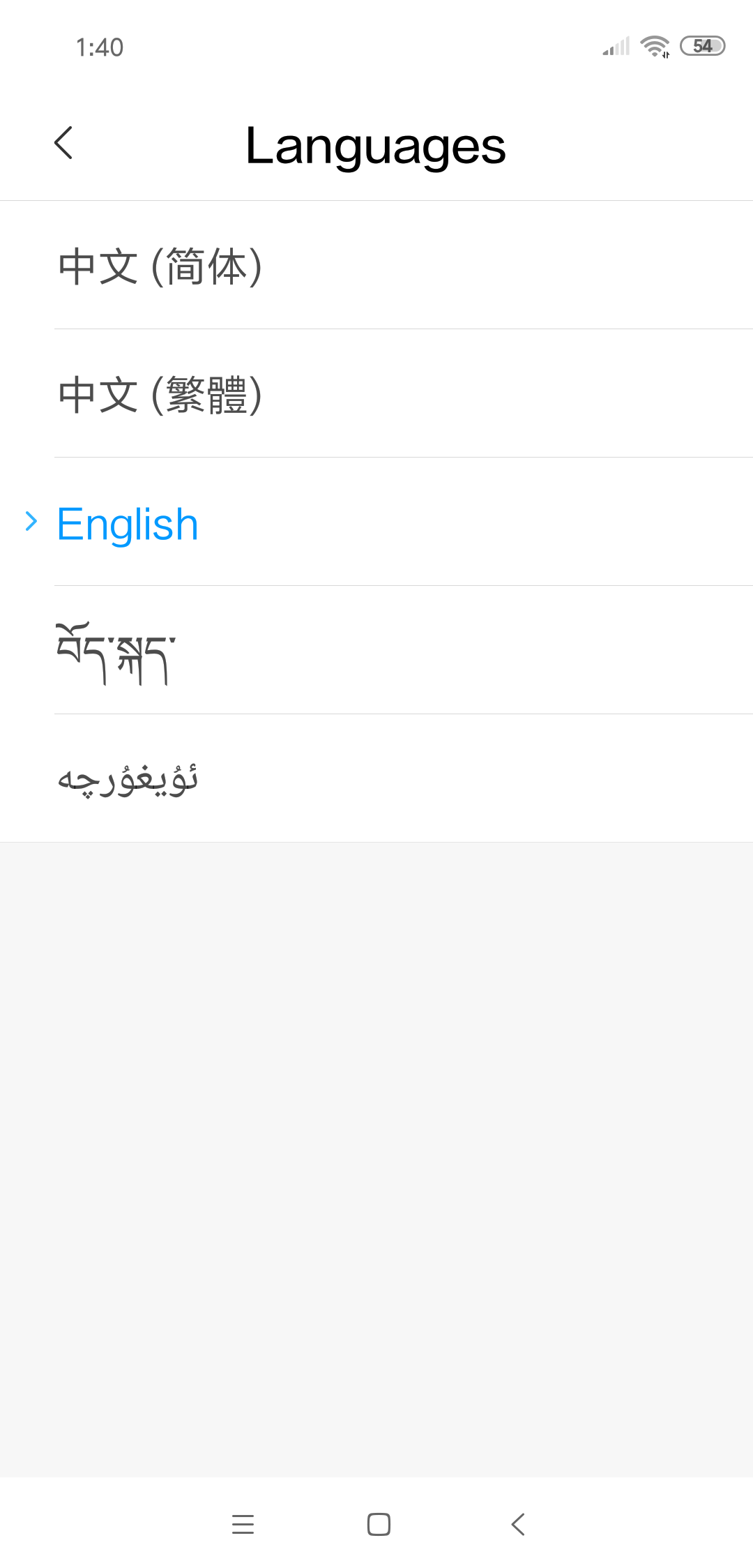Select the Uyghur language option
The image size is (753, 1568).
376,778
